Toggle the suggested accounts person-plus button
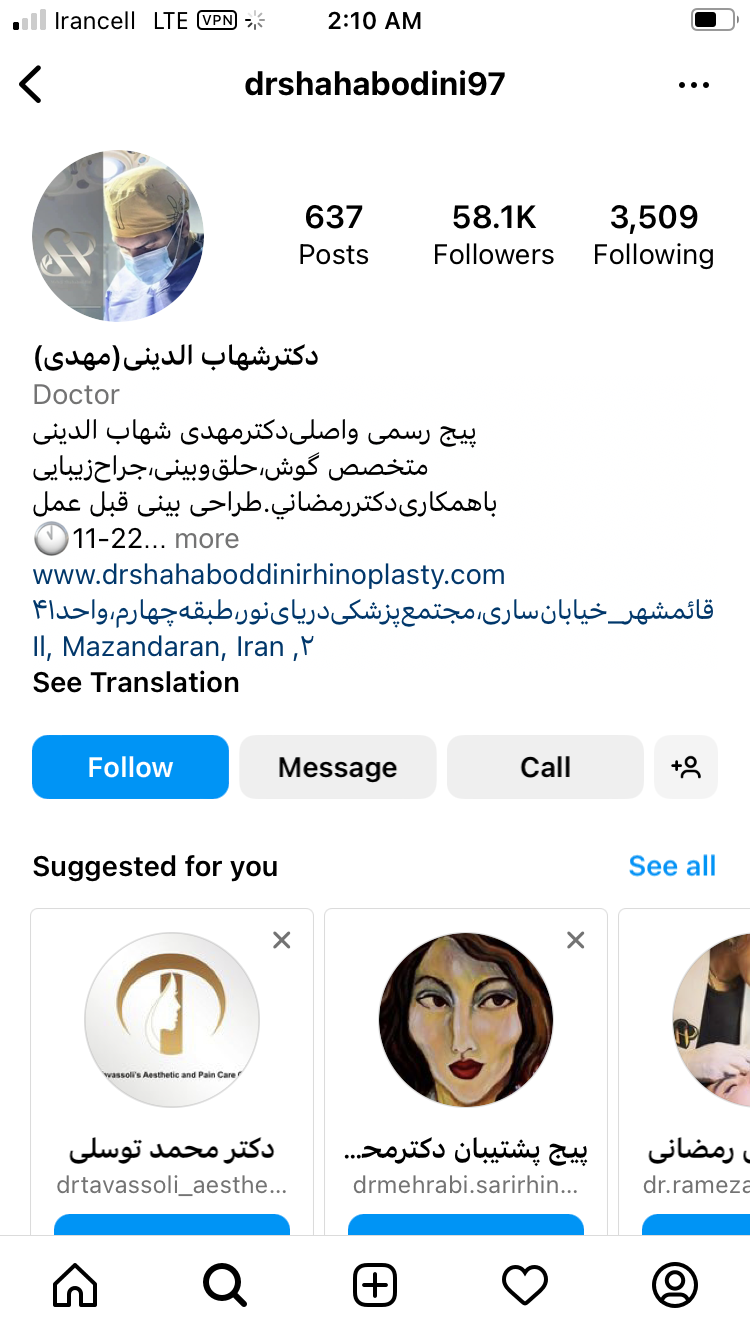 pos(686,767)
